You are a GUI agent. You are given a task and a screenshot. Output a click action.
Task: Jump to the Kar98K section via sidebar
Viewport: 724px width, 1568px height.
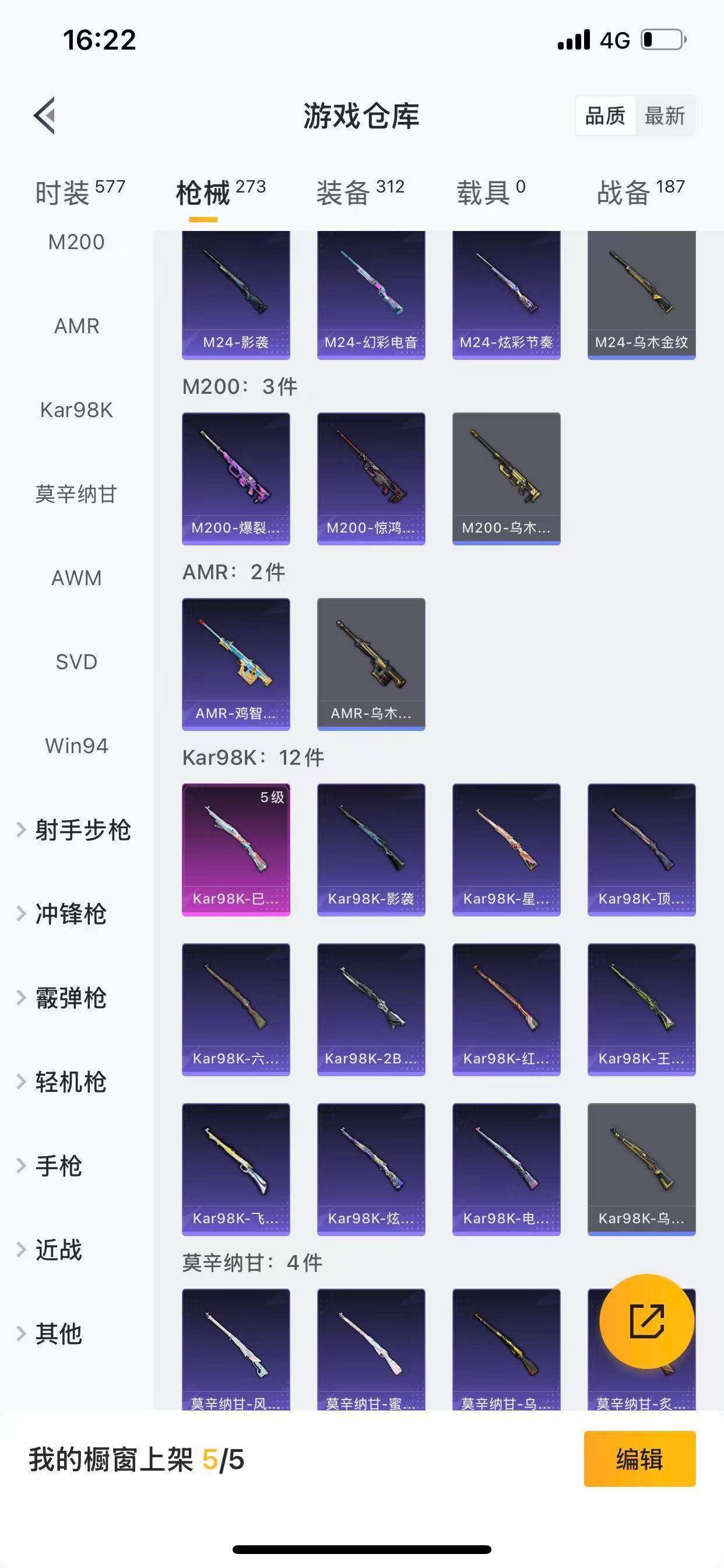pyautogui.click(x=78, y=411)
